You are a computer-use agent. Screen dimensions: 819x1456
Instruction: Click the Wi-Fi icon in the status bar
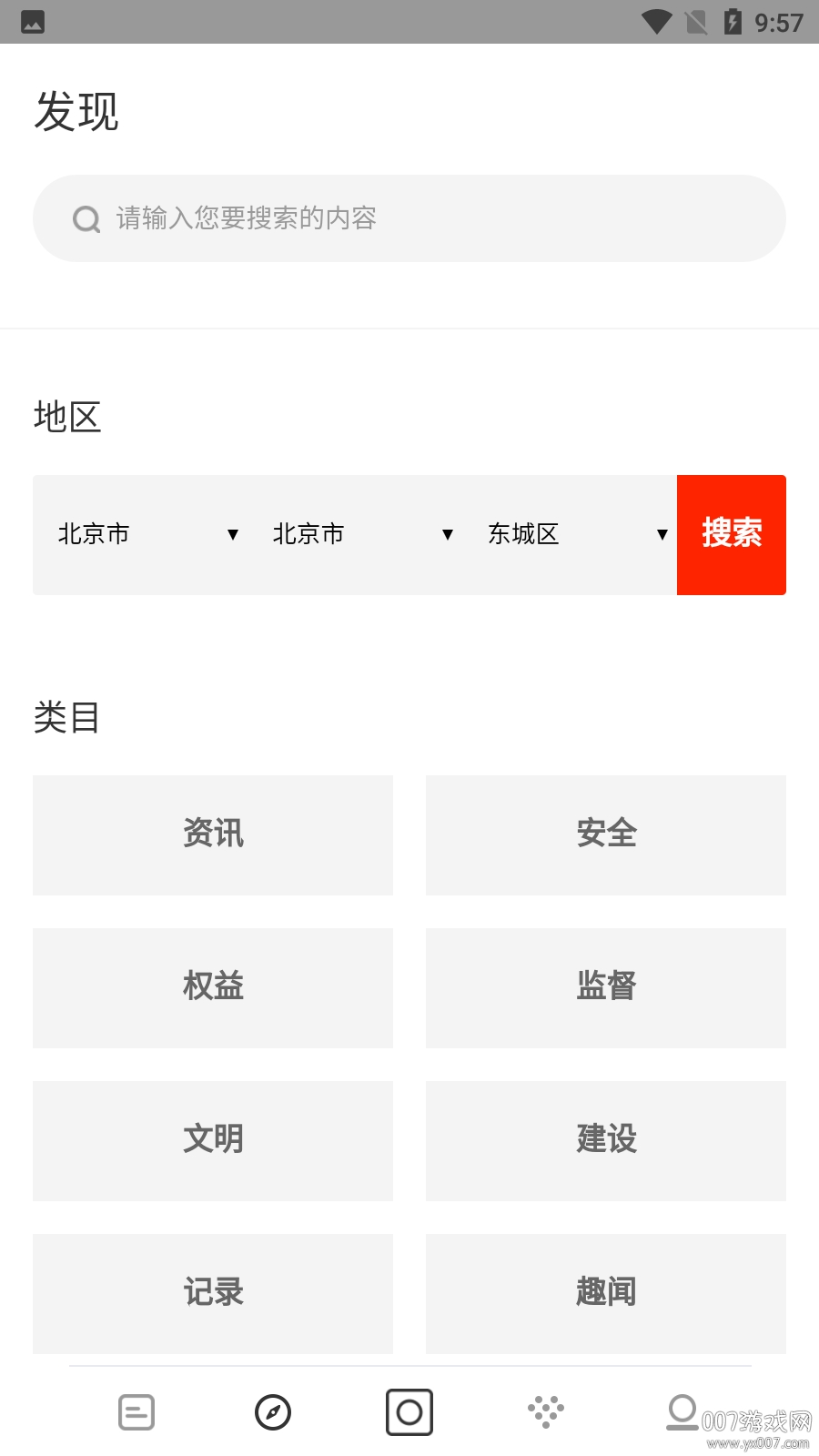point(656,23)
